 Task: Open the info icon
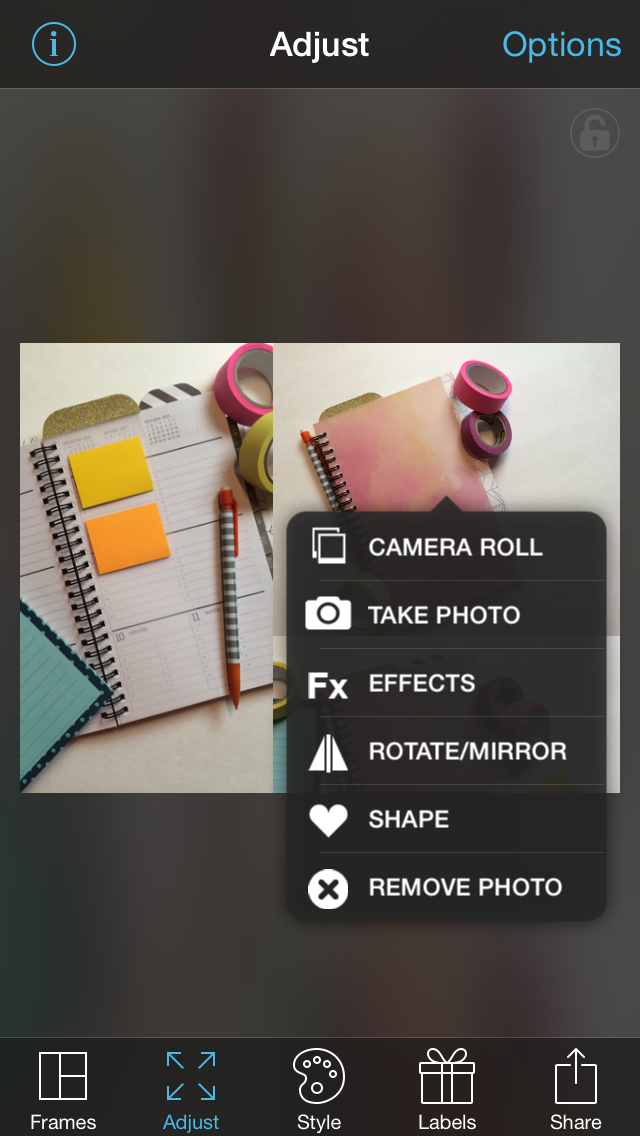(x=54, y=44)
